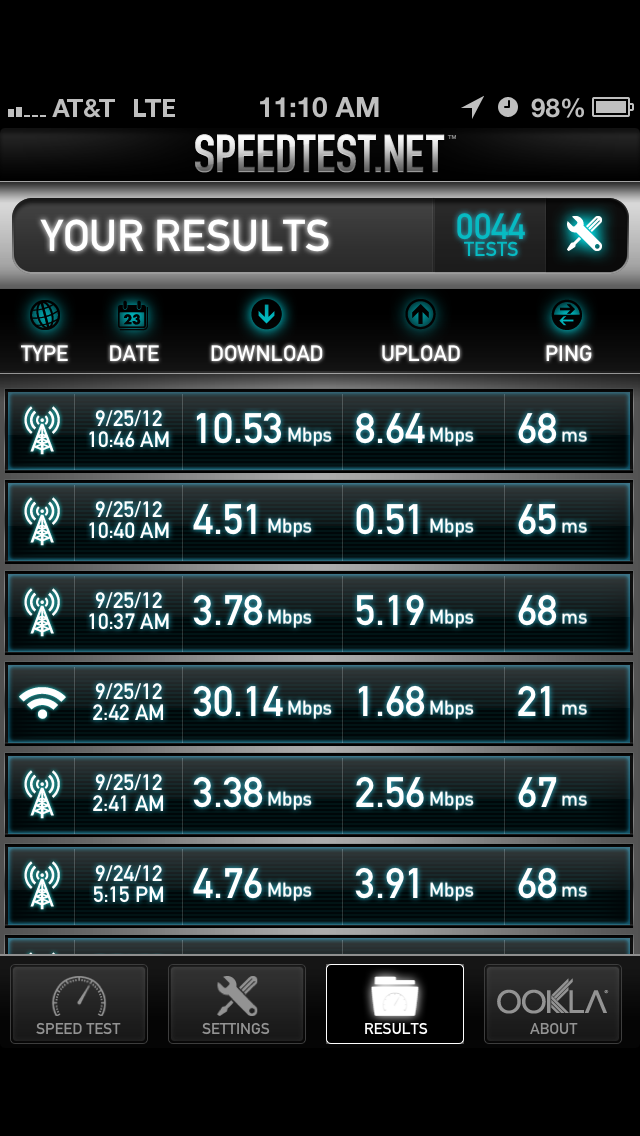Select the 2:41 AM cellular test result
This screenshot has width=640, height=1136.
tap(319, 795)
